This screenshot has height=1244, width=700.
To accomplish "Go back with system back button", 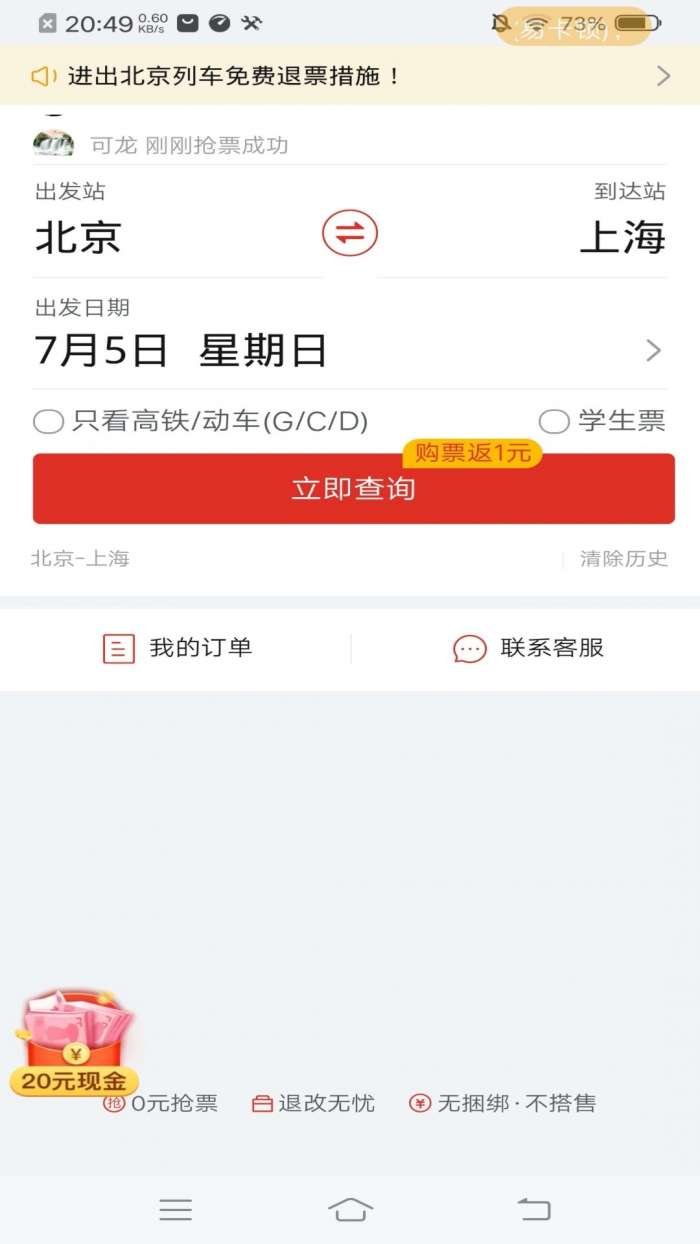I will (x=533, y=1209).
